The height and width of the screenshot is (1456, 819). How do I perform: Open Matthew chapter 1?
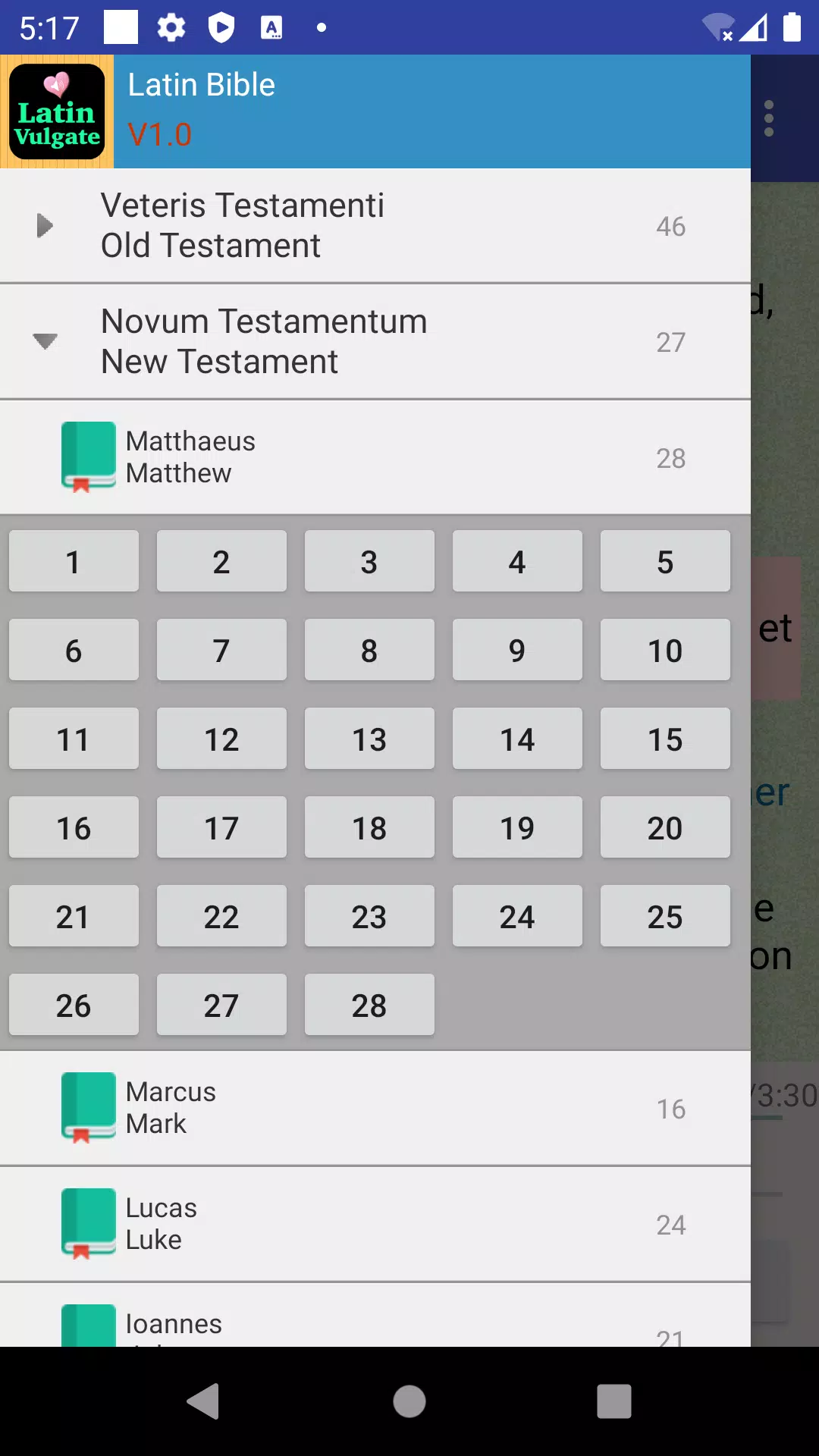click(74, 562)
